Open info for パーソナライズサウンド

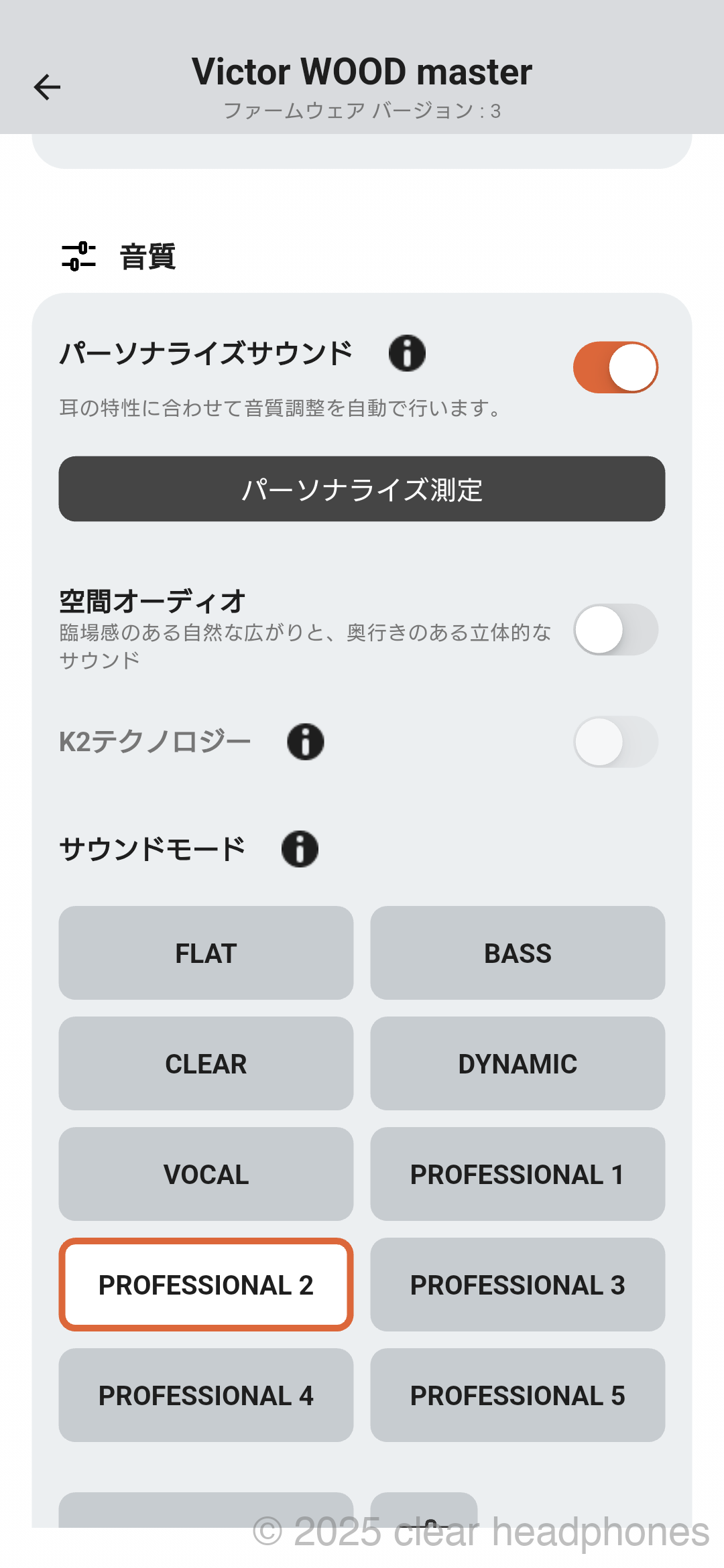407,353
